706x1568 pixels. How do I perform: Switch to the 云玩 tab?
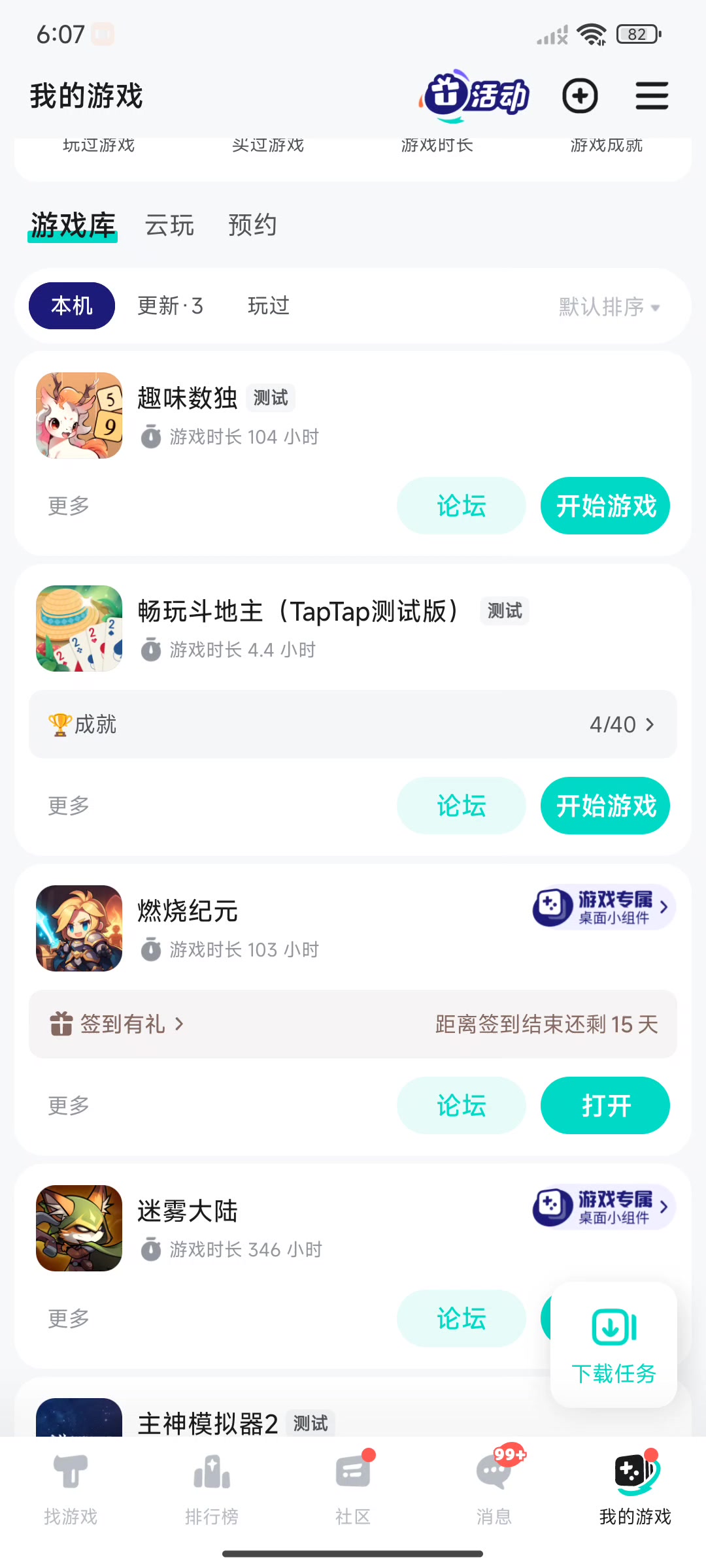(169, 225)
